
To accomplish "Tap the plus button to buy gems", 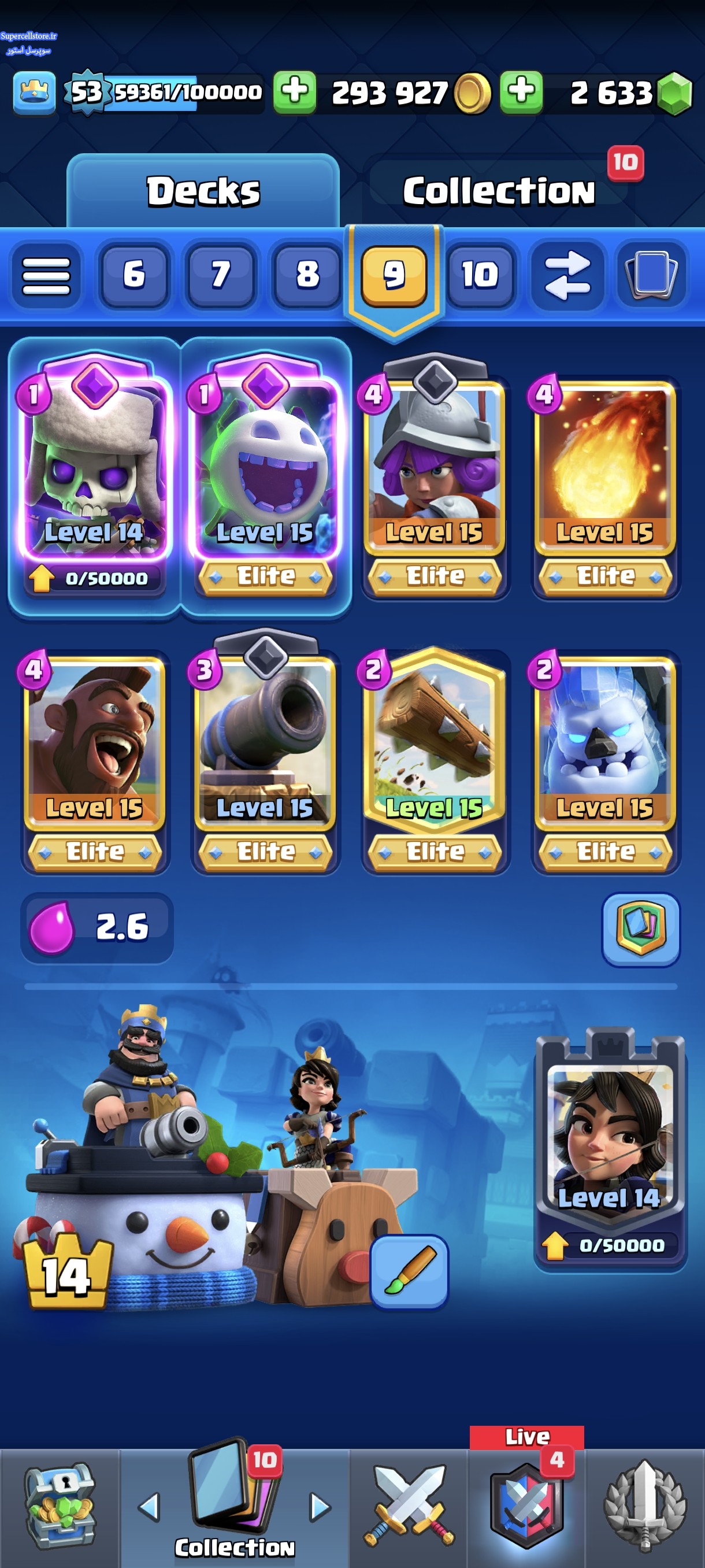I will click(x=521, y=93).
